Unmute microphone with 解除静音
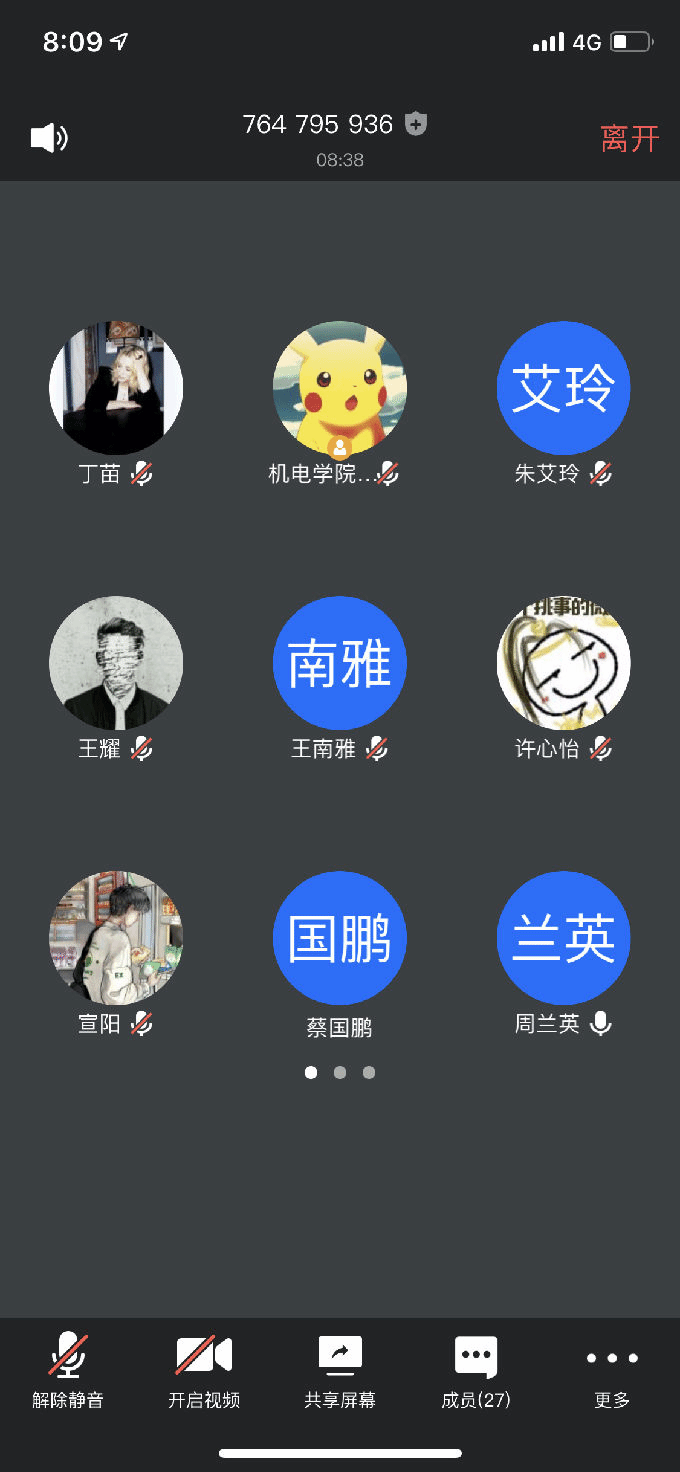 coord(68,1371)
